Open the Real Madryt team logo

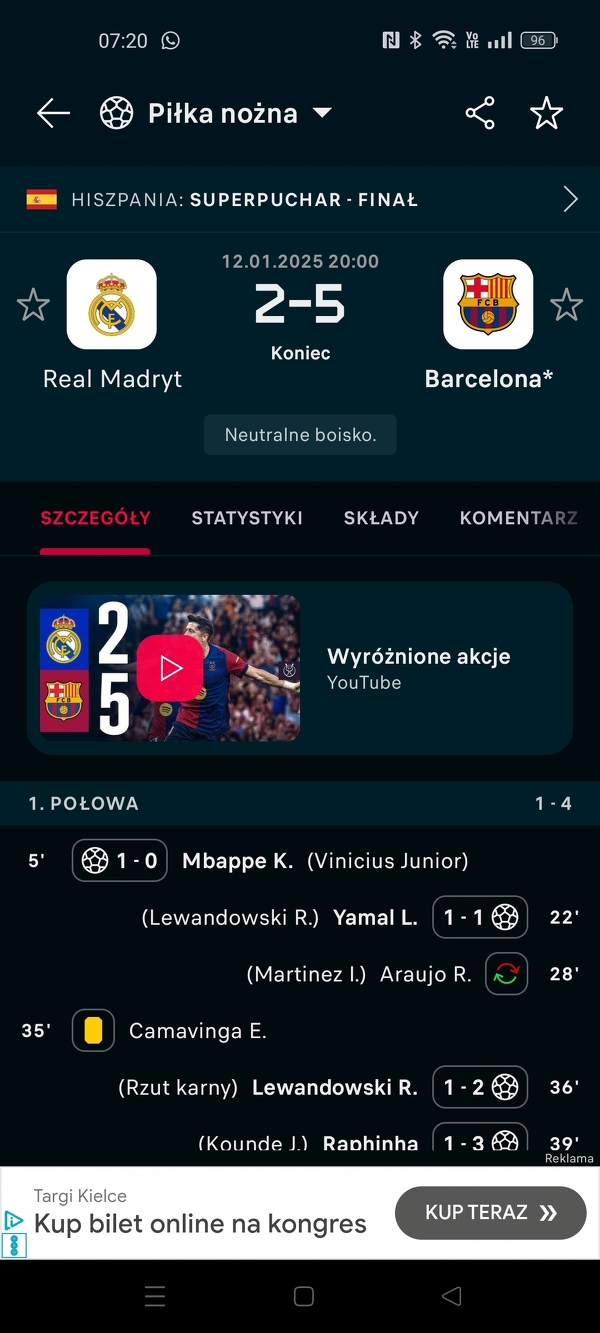tap(112, 304)
